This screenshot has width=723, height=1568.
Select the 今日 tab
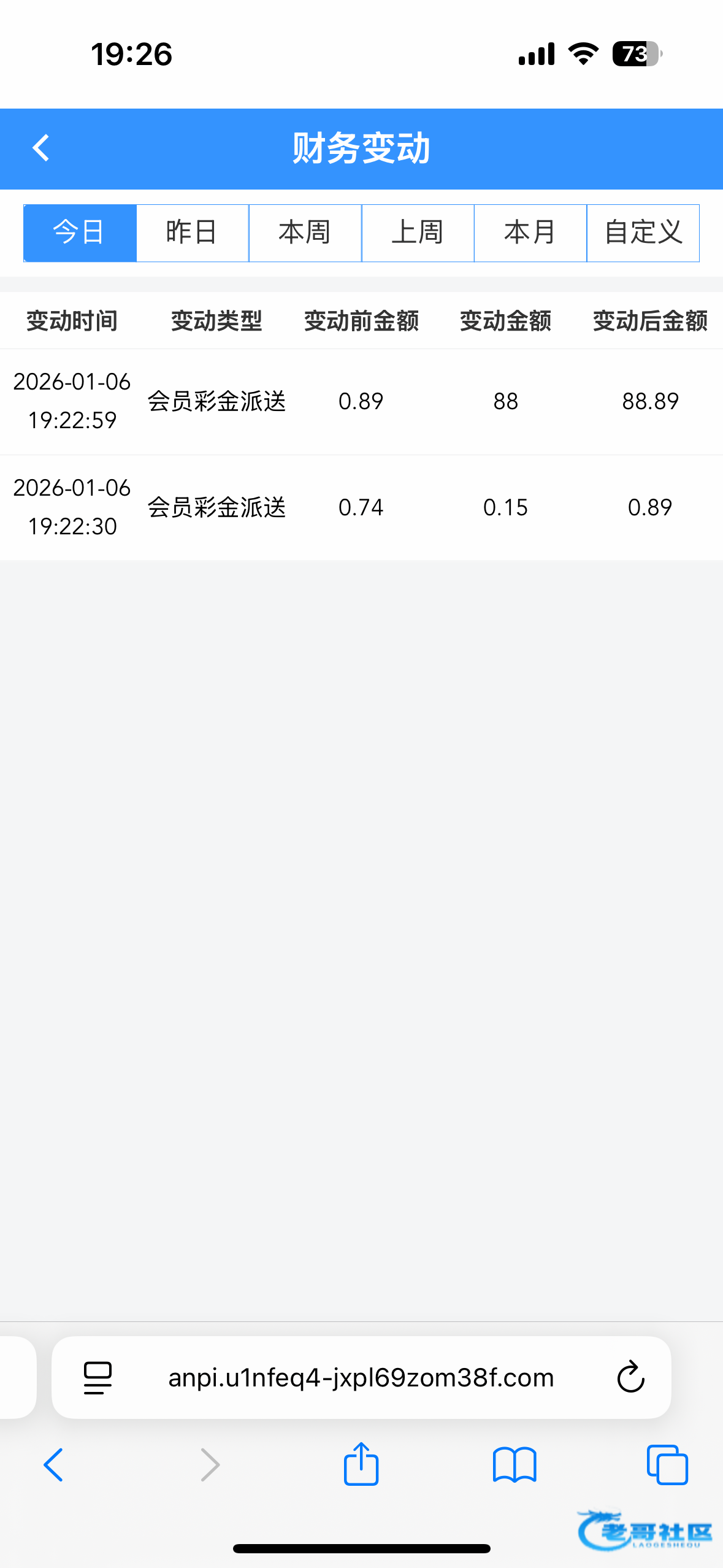coord(80,233)
